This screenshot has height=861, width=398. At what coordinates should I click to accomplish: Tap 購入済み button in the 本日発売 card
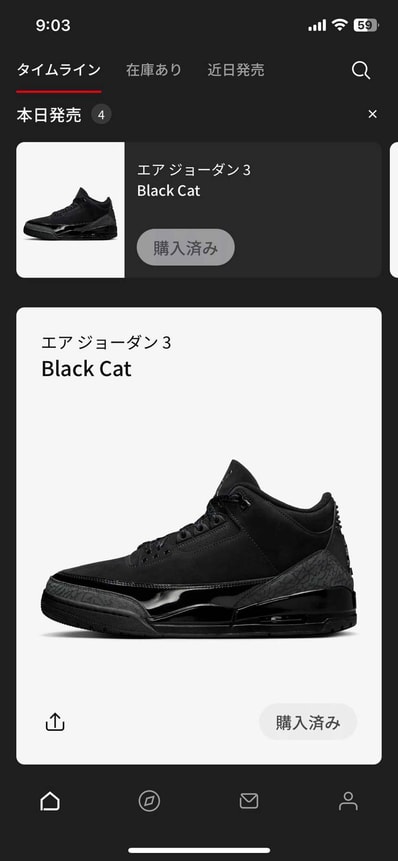186,248
